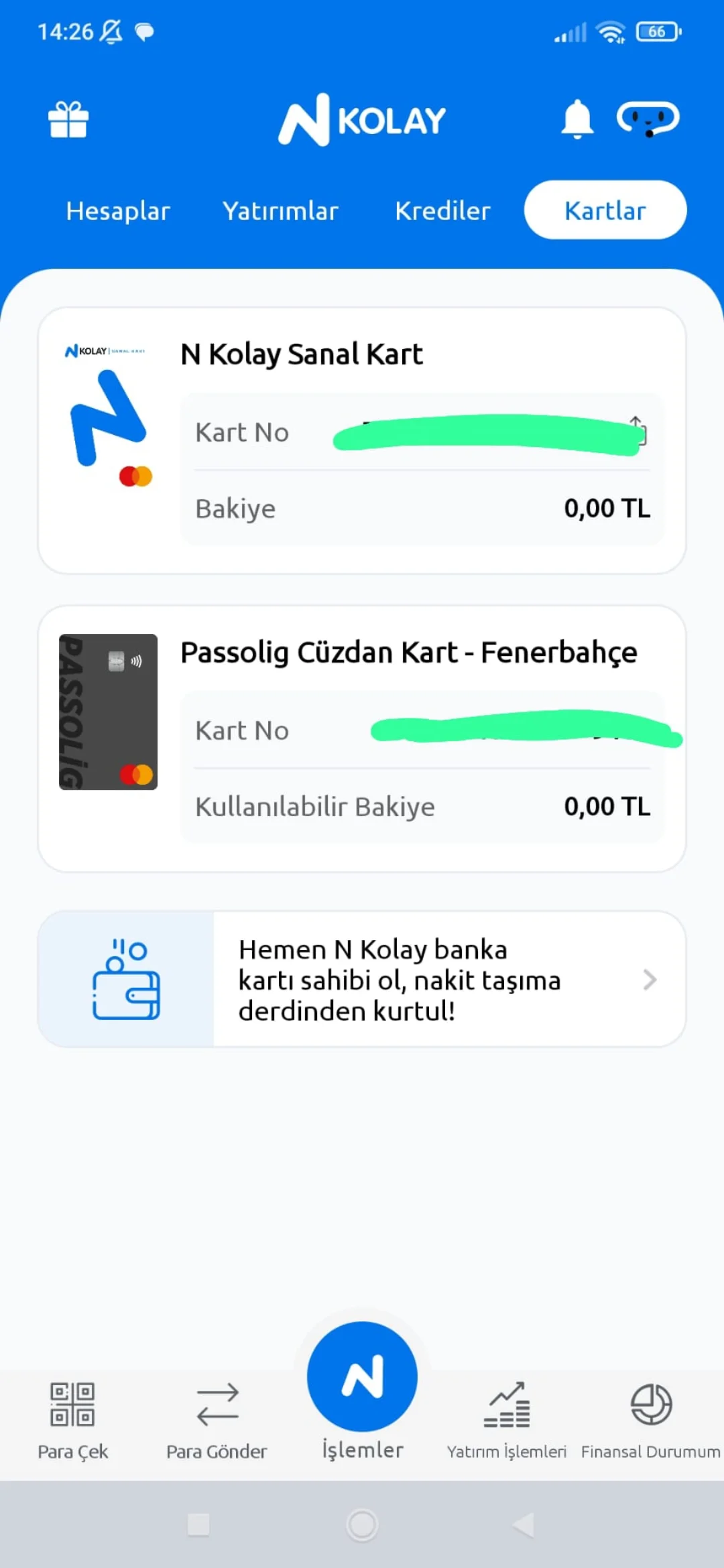Open notifications bell icon
The height and width of the screenshot is (1568, 724).
tap(578, 119)
